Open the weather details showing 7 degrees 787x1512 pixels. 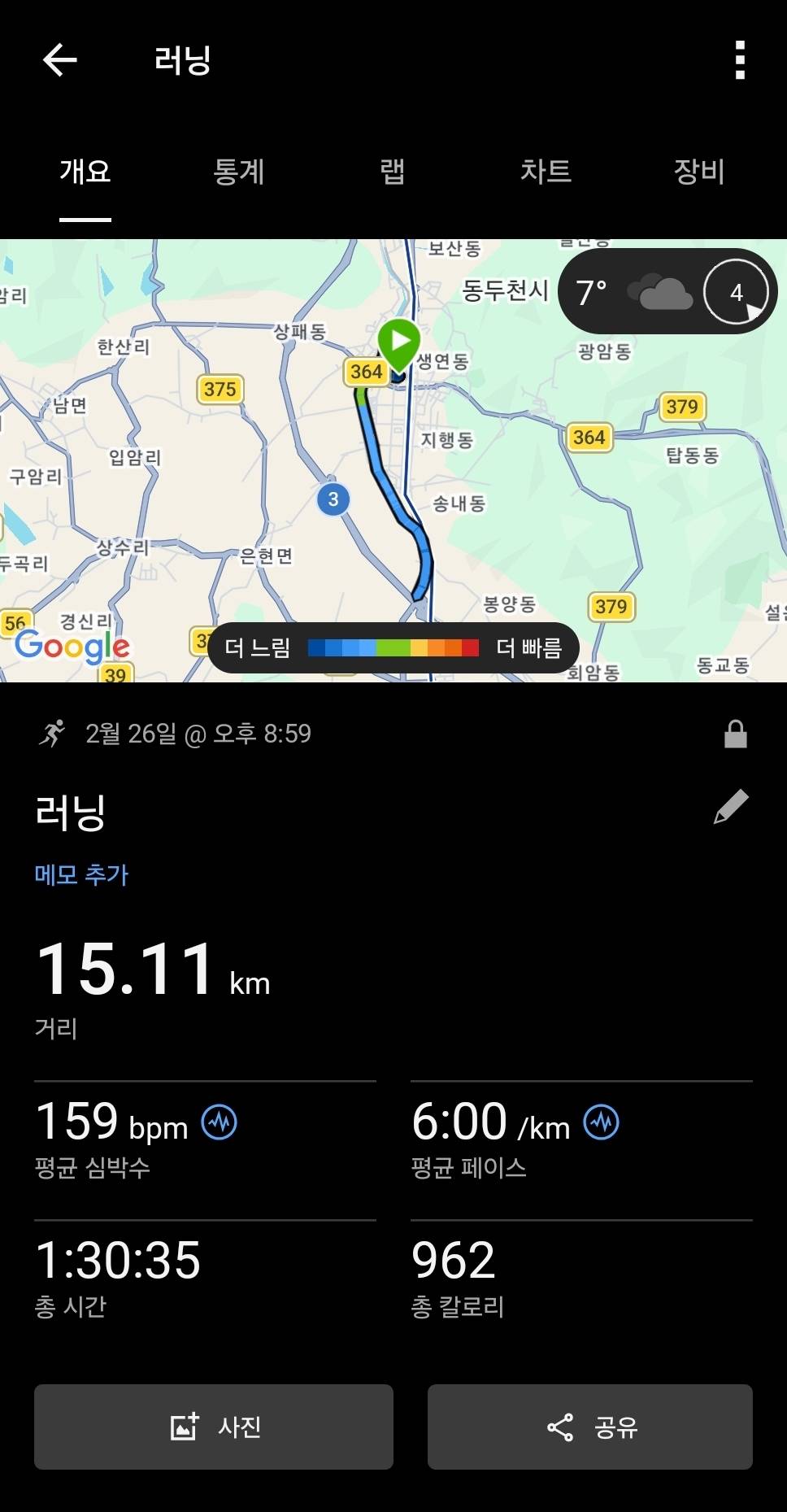(626, 290)
